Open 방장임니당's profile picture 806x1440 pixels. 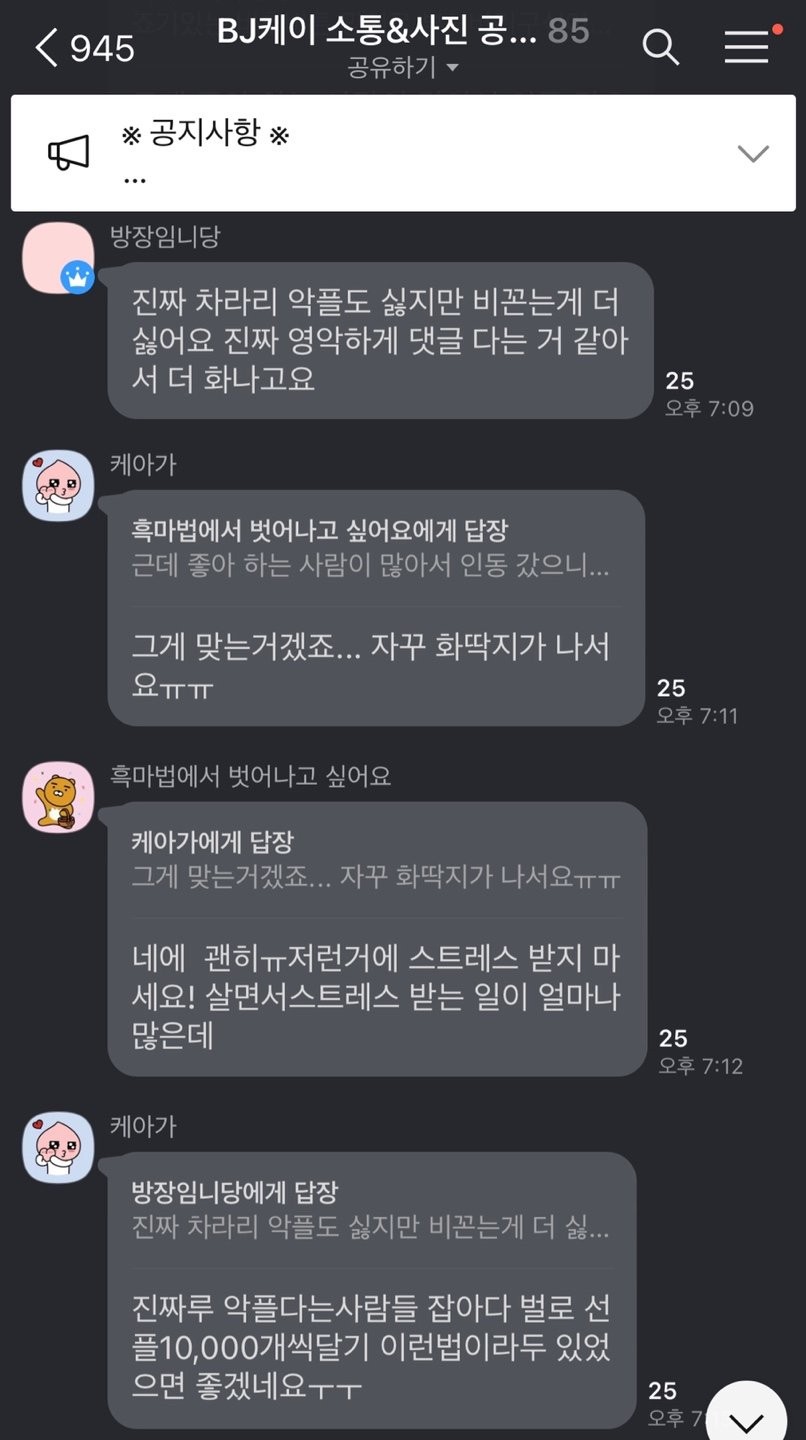point(58,258)
